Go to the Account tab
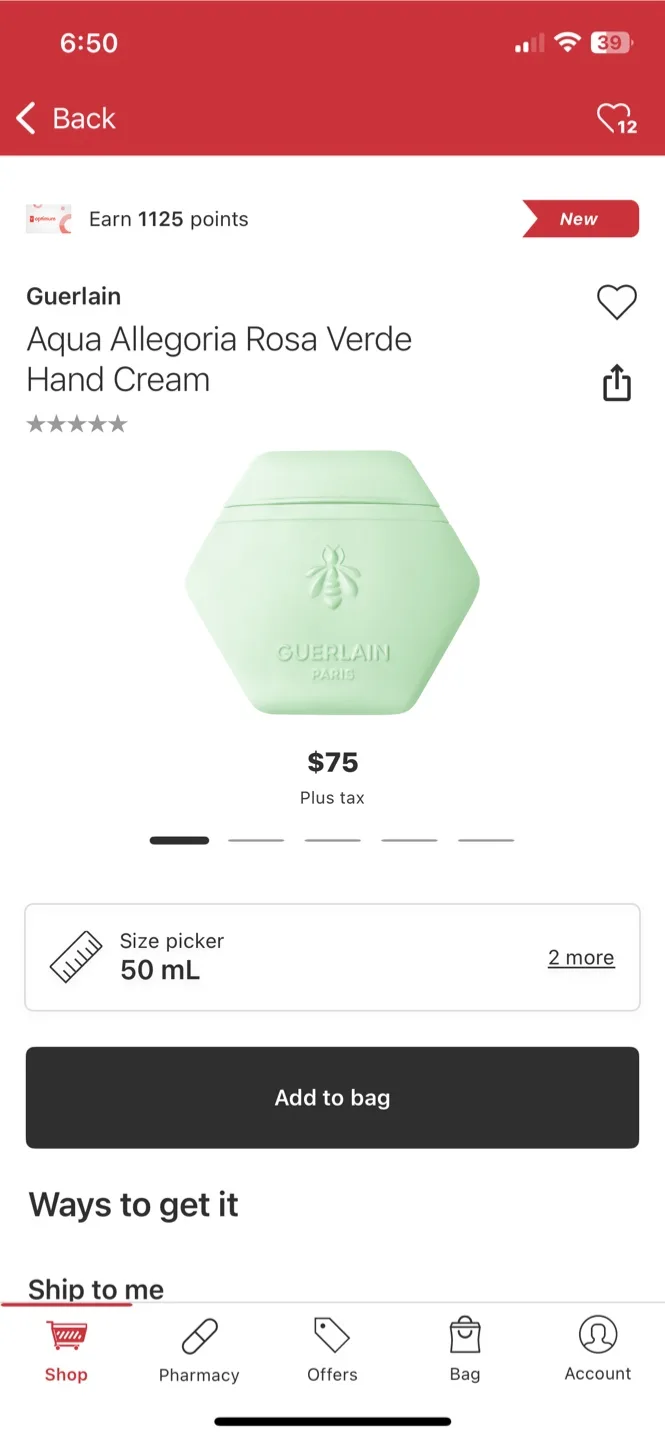665x1440 pixels. click(598, 1350)
